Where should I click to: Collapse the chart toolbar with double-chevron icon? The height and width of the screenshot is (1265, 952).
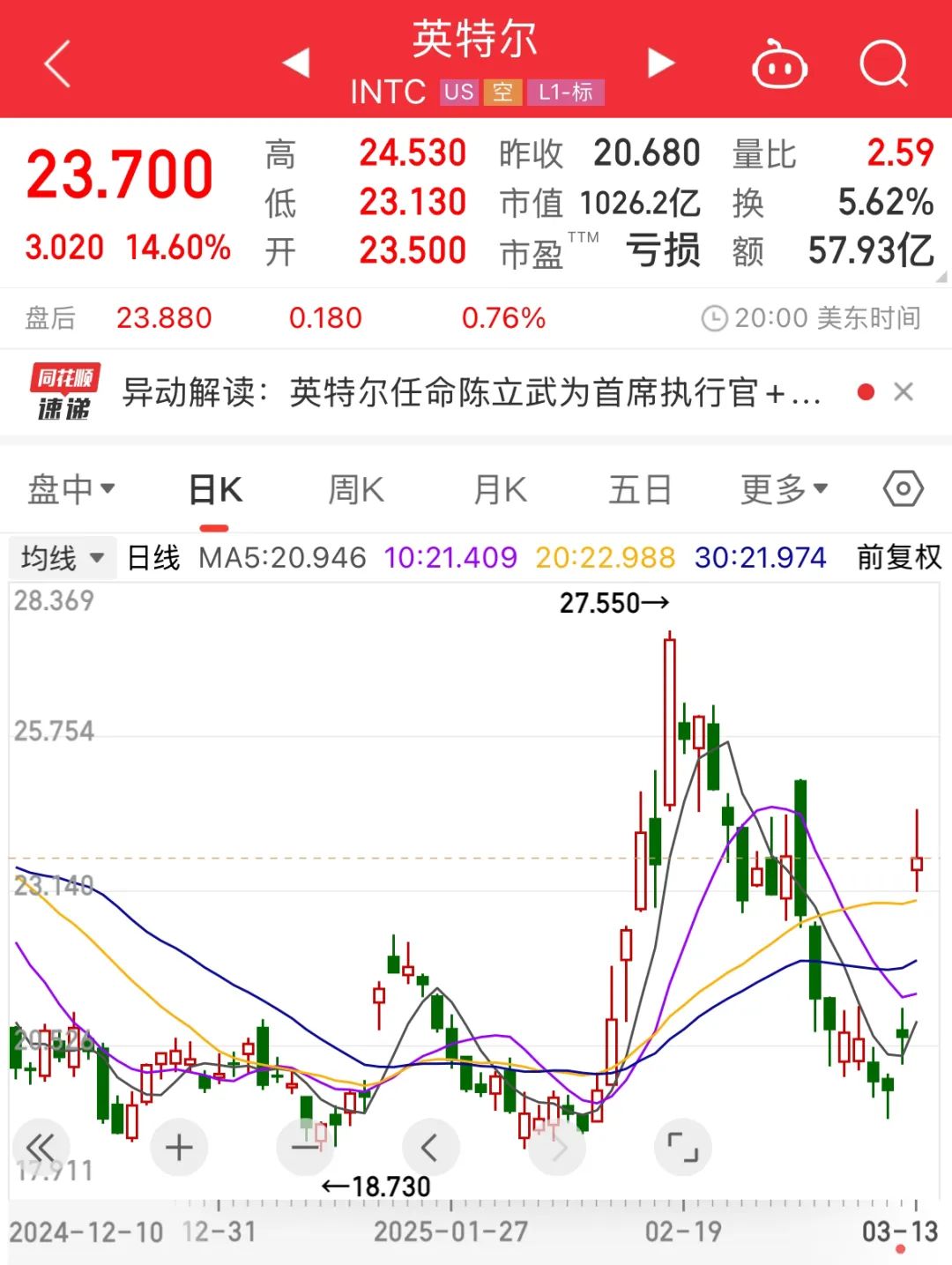(40, 1147)
